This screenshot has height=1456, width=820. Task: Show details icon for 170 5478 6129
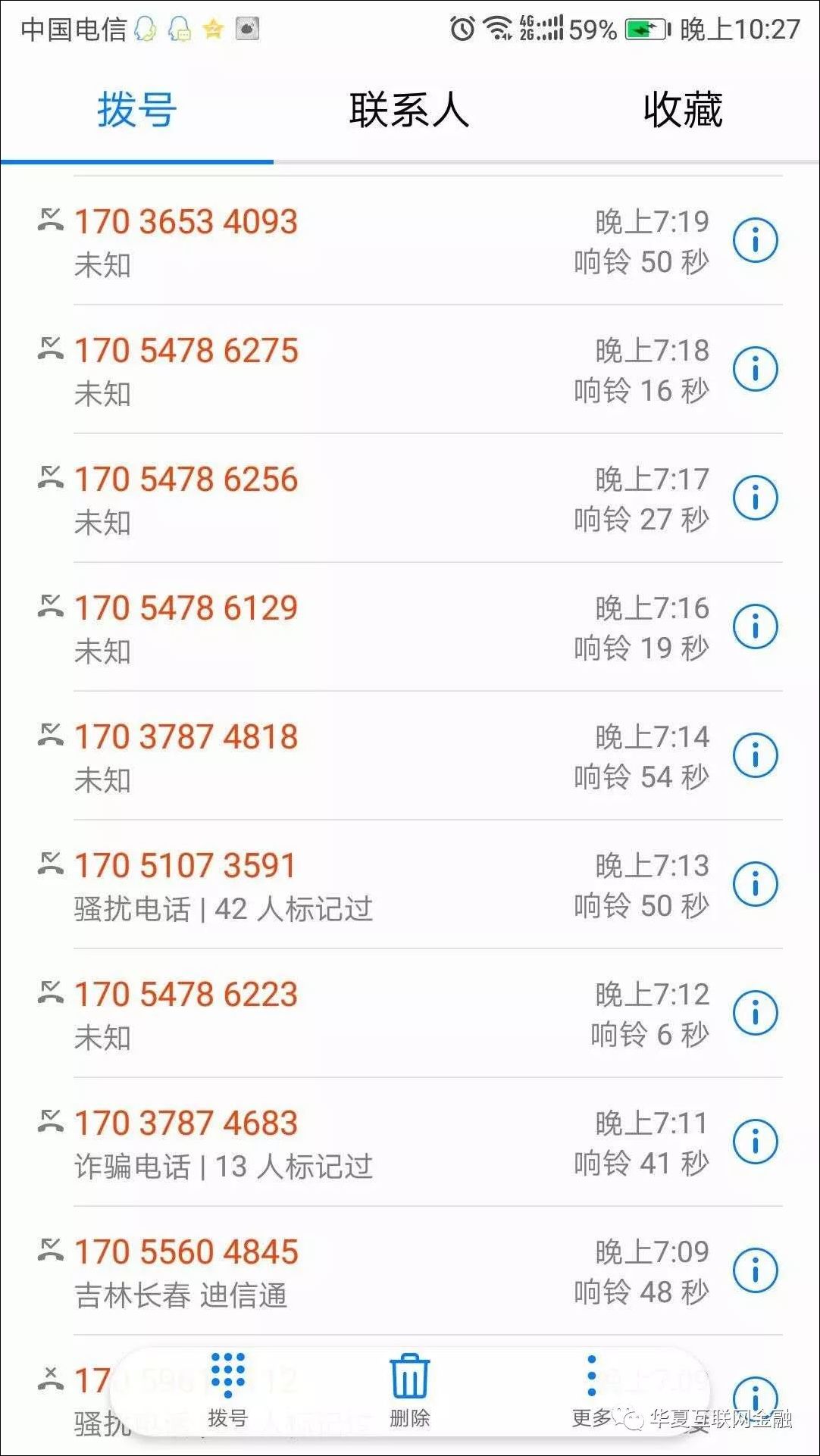[x=755, y=626]
